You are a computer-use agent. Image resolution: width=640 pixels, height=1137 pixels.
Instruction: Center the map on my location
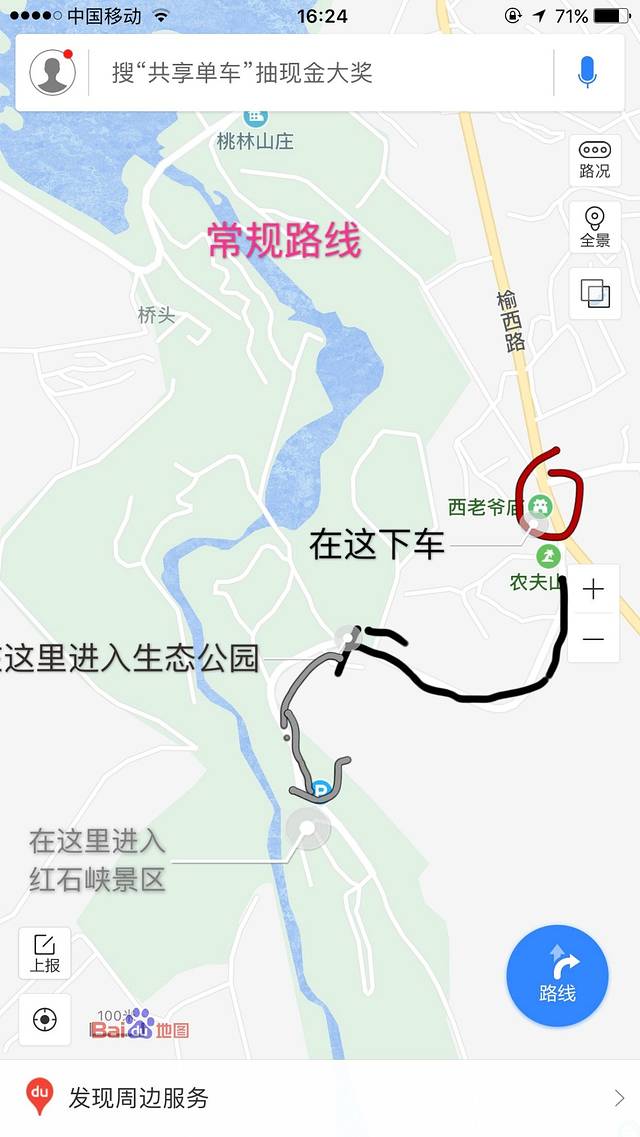[45, 1019]
